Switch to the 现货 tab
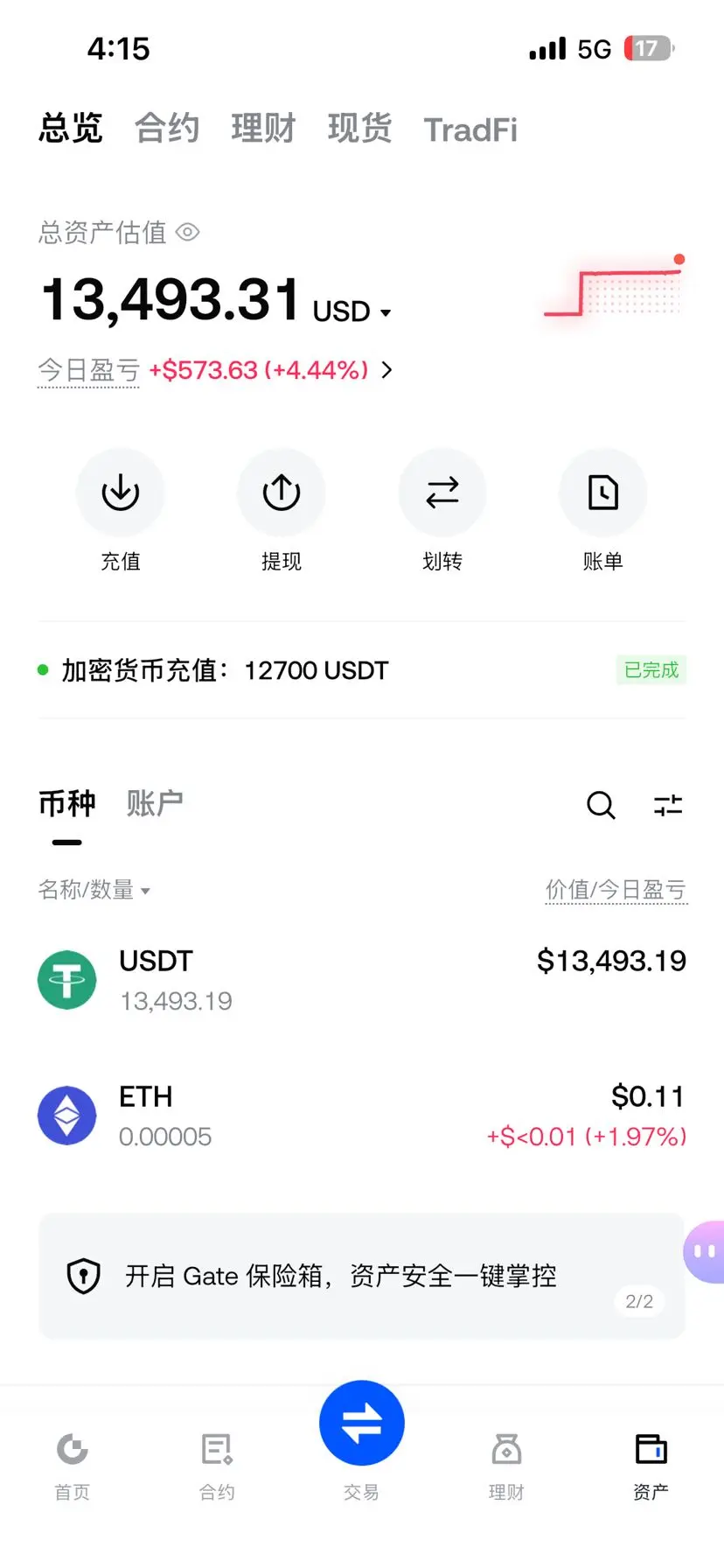 coord(359,129)
